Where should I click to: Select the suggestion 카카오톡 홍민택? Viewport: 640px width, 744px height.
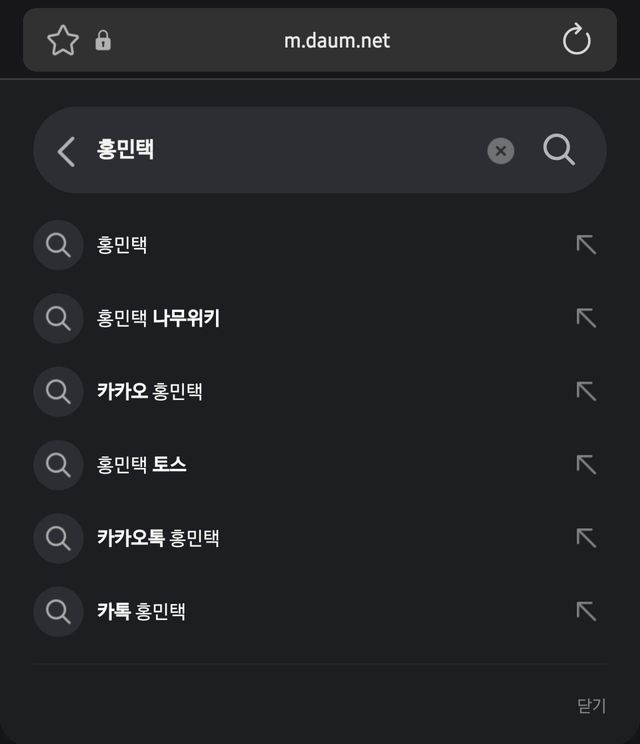158,538
